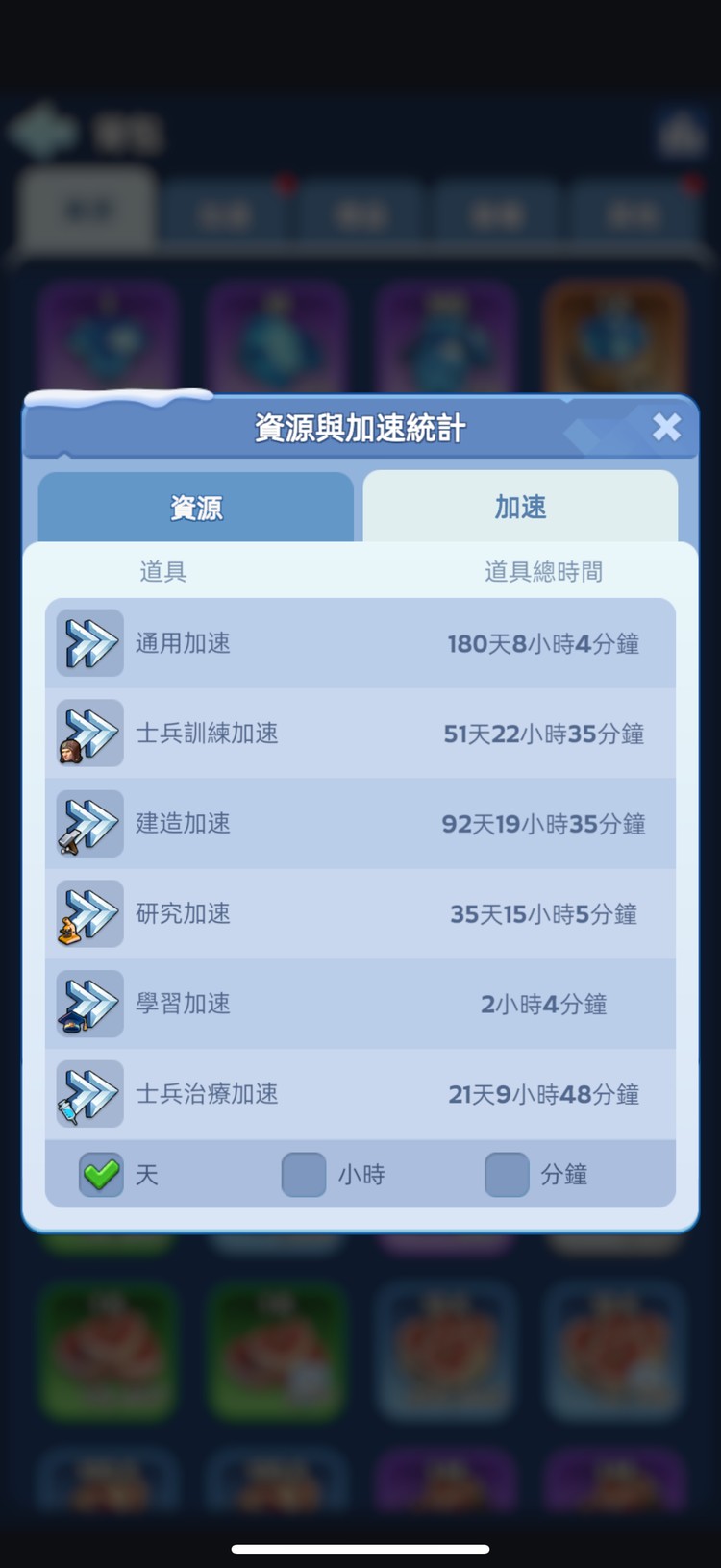The width and height of the screenshot is (721, 1568).
Task: Select the 研究加速 list entry
Action: tap(360, 914)
